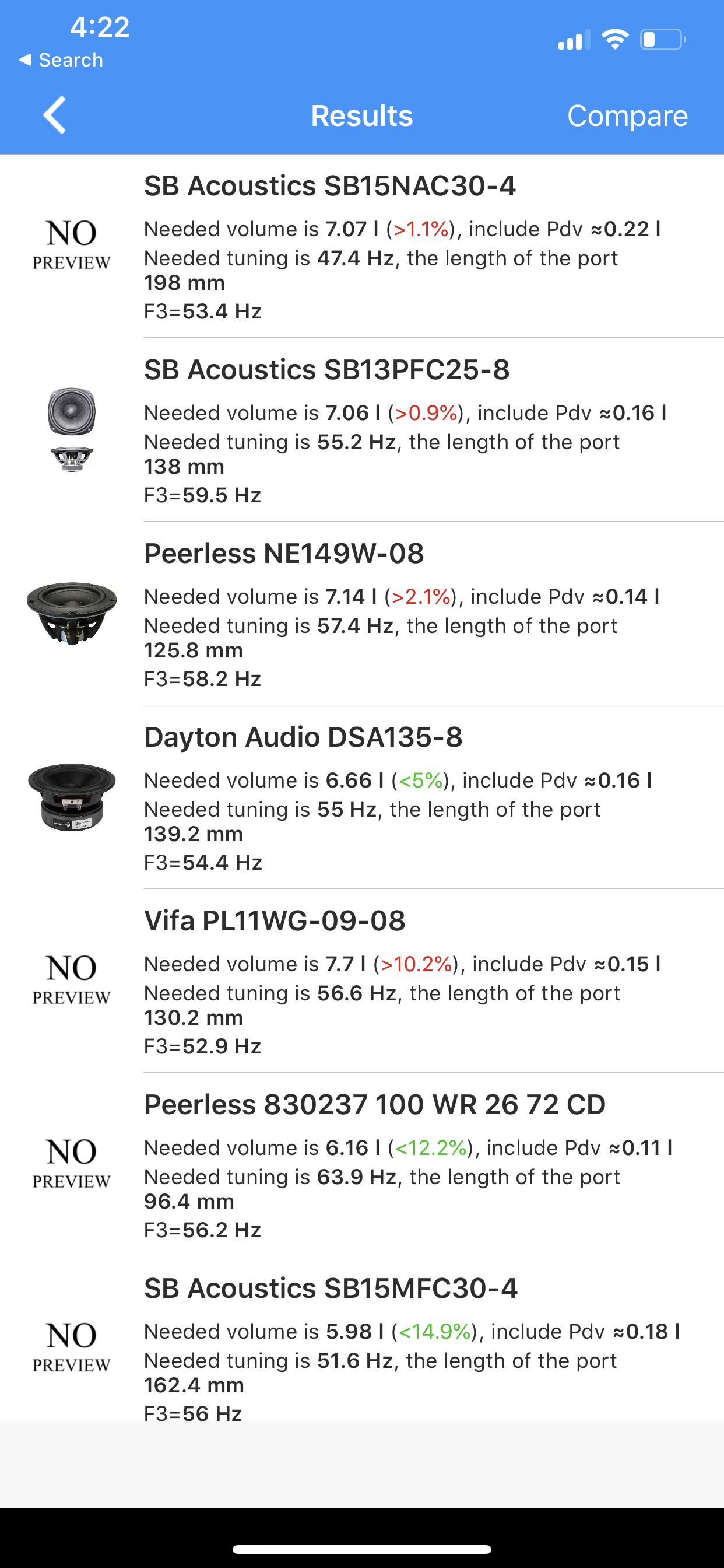This screenshot has width=724, height=1568.
Task: Open SB Acoustics SB15NAC30-4 result
Action: coord(362,247)
